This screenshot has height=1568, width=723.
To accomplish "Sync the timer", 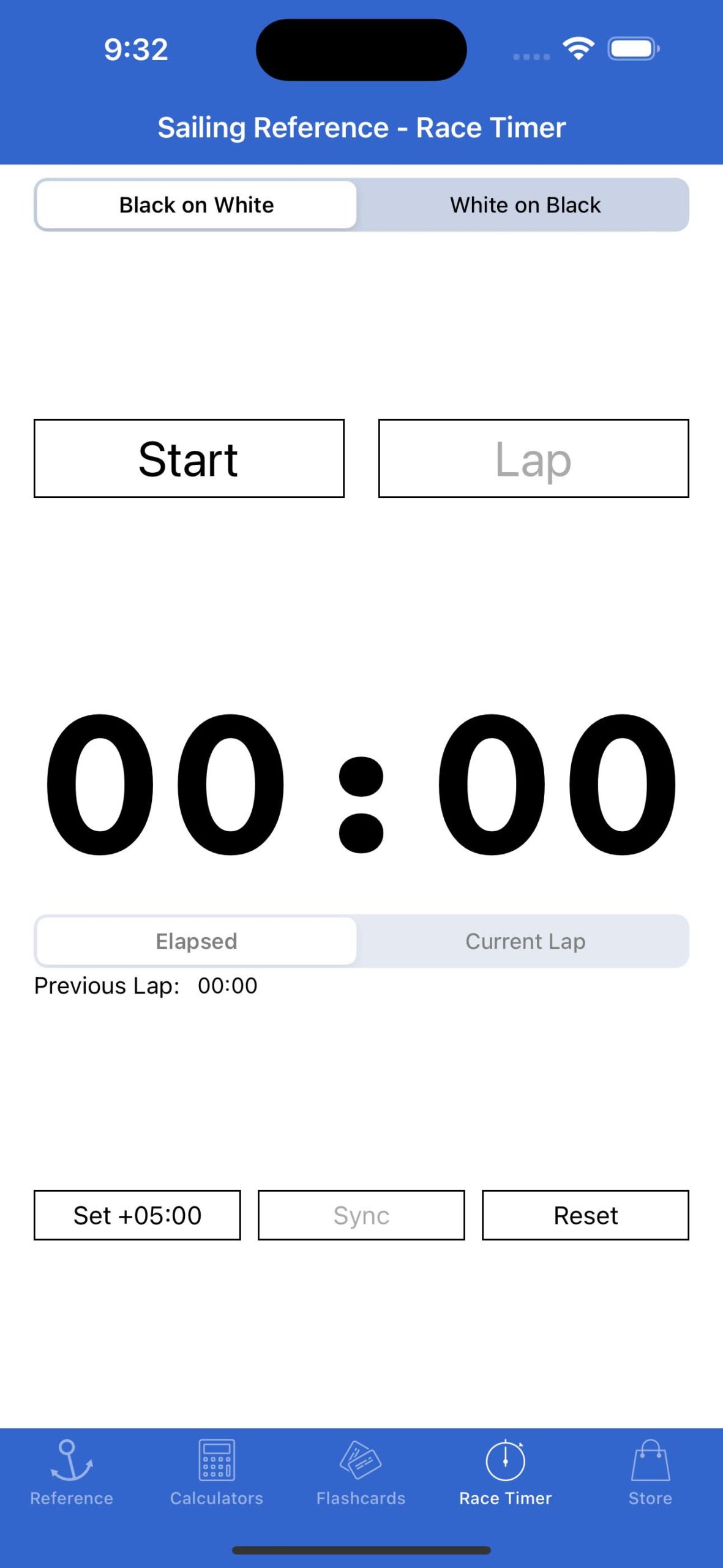I will click(x=361, y=1215).
